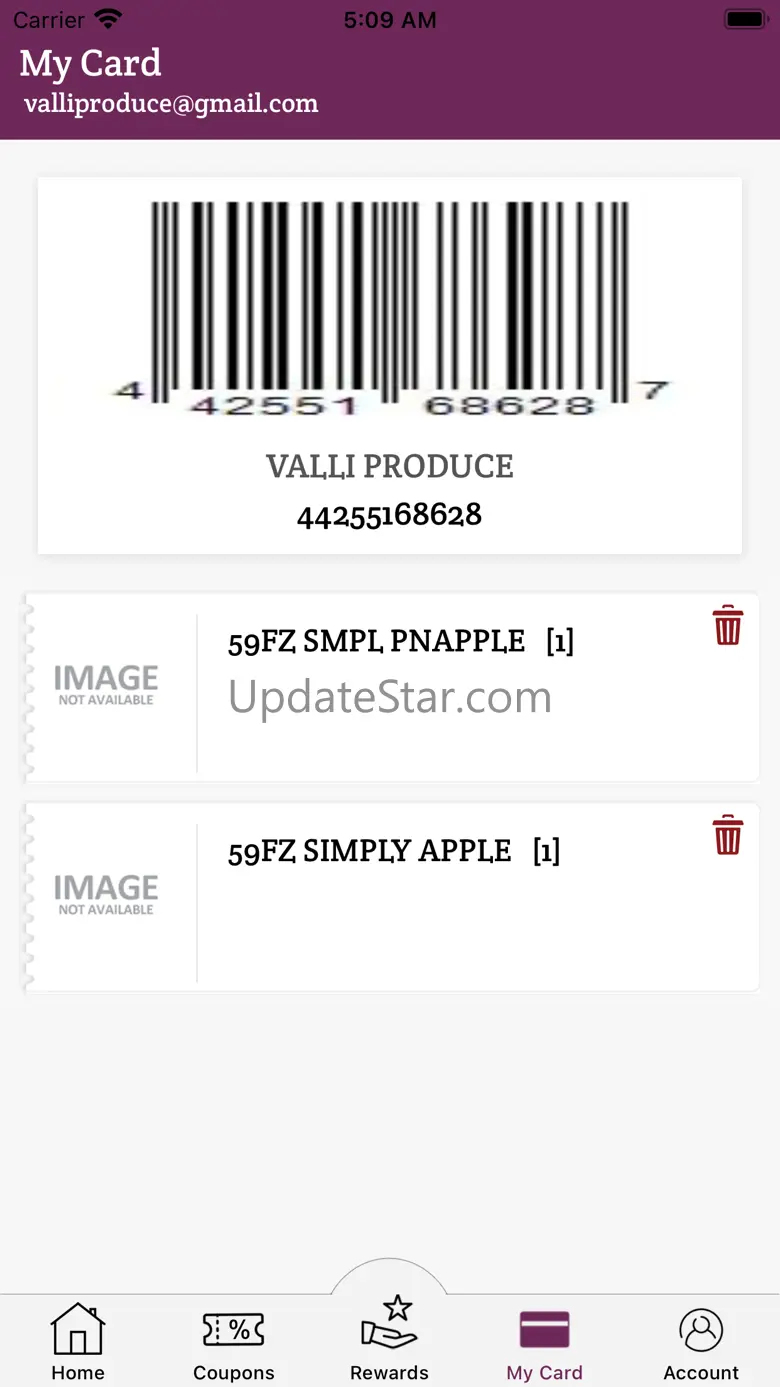Image resolution: width=780 pixels, height=1387 pixels.
Task: Open the Rewards tab
Action: tap(389, 1337)
